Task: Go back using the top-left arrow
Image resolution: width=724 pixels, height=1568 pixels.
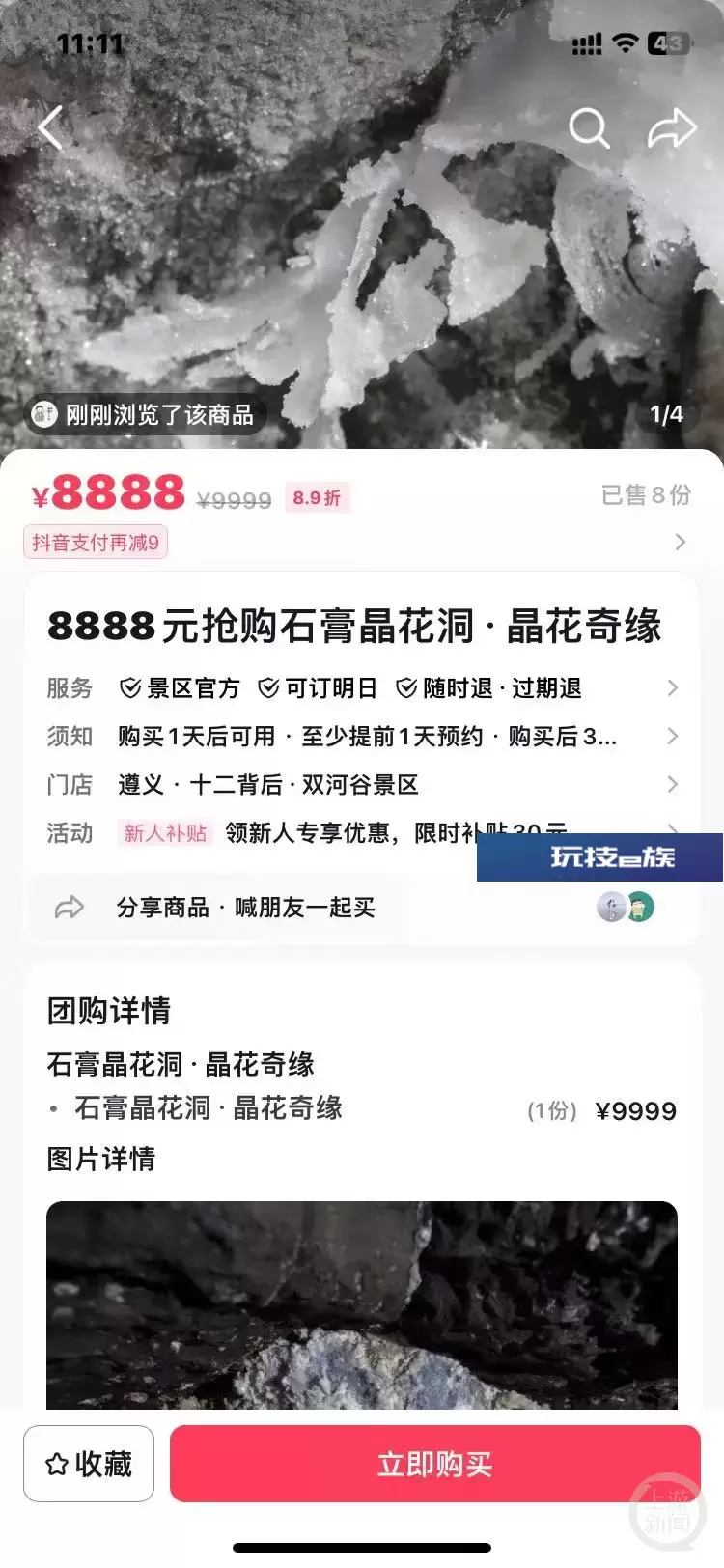Action: (x=51, y=127)
